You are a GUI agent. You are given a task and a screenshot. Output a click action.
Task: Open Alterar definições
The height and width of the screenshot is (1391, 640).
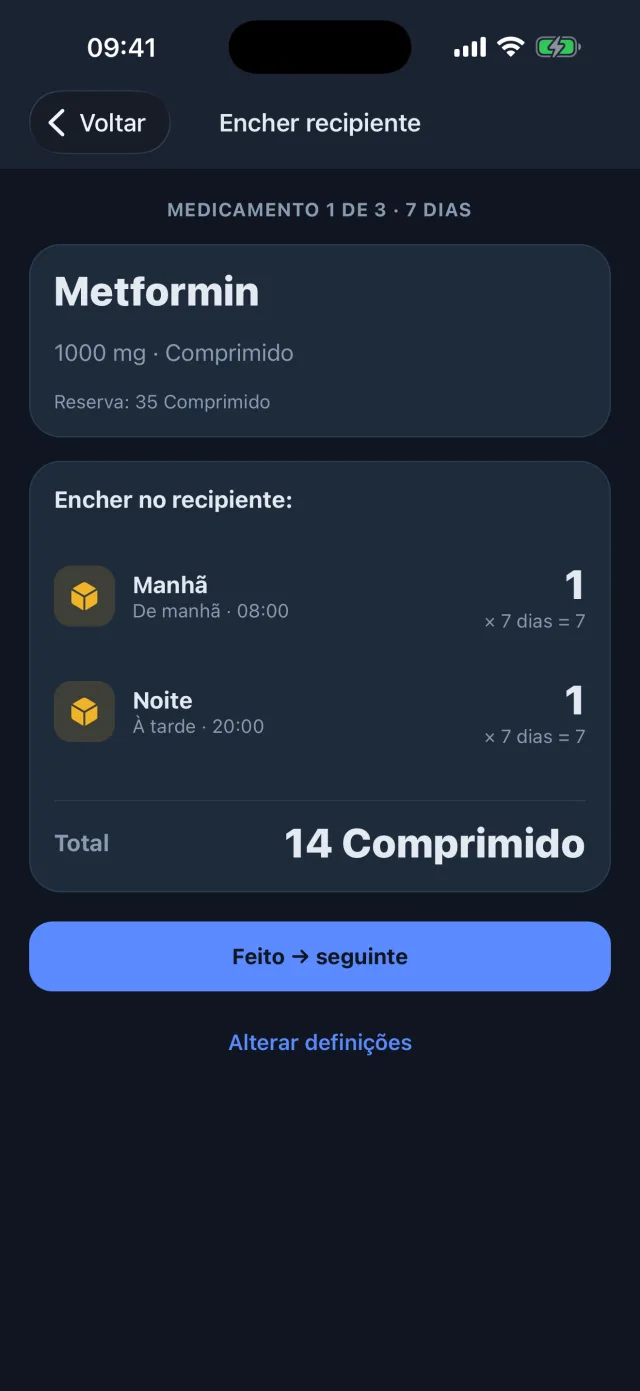pyautogui.click(x=320, y=1042)
